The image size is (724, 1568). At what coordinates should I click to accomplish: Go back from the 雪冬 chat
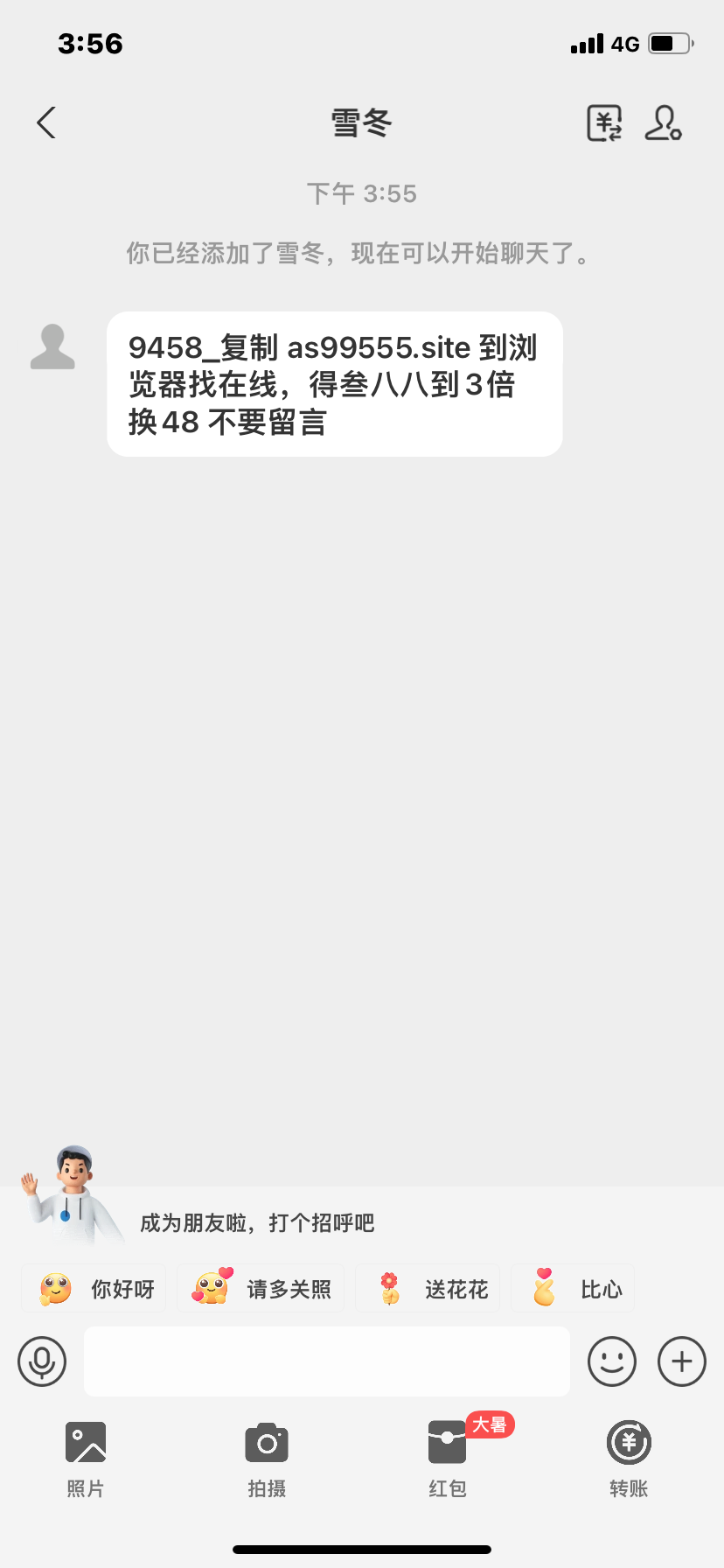pyautogui.click(x=46, y=122)
